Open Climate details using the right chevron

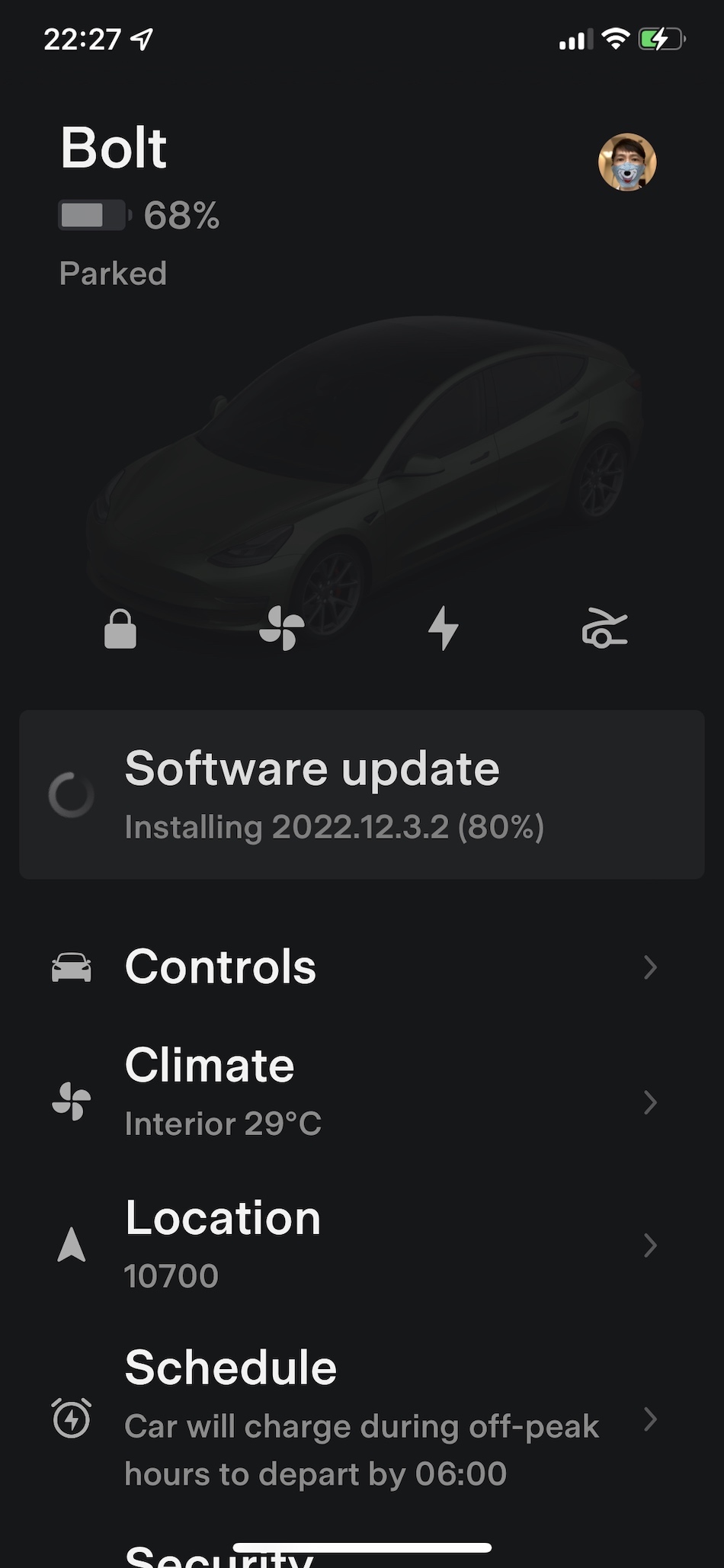[651, 1103]
